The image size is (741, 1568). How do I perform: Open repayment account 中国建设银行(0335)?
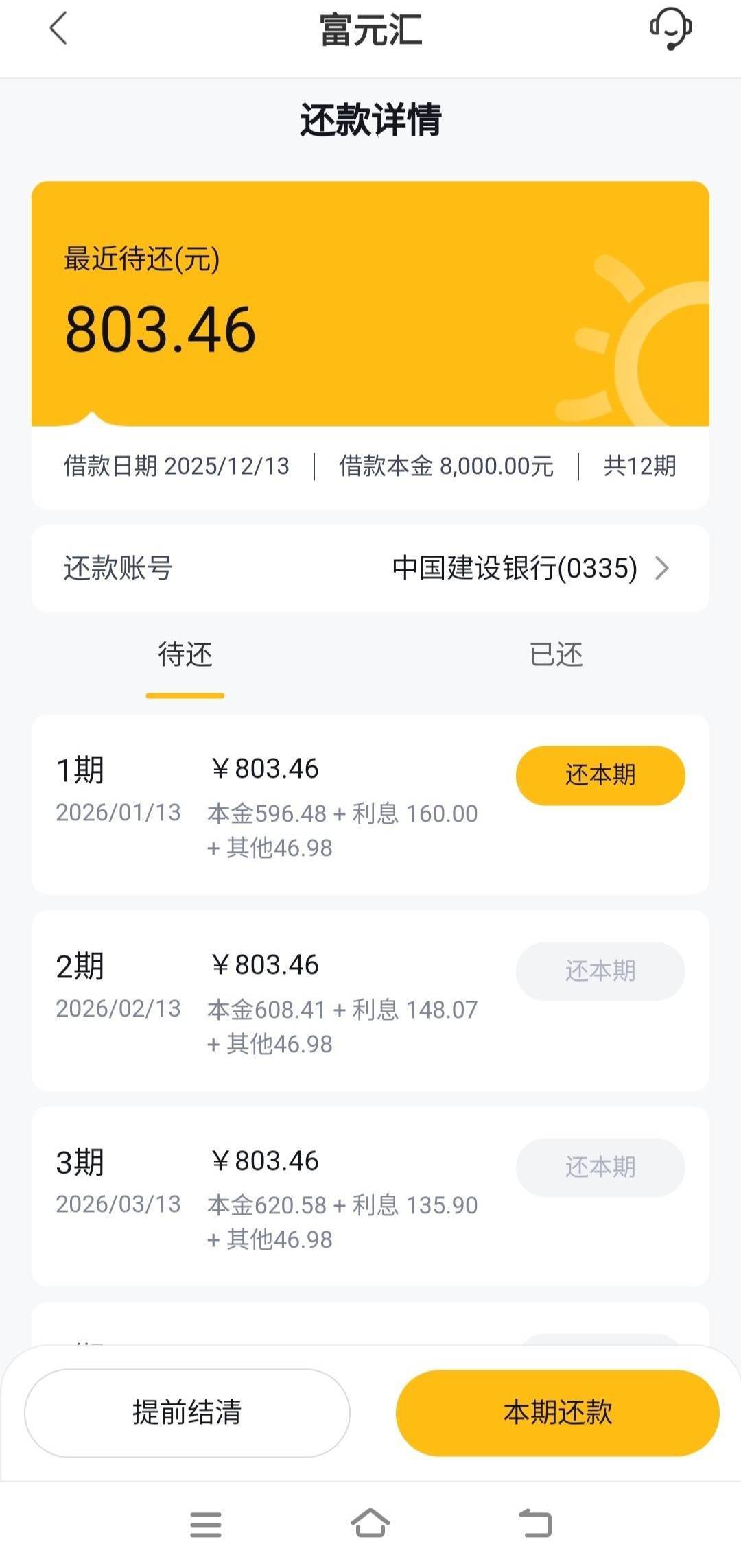pyautogui.click(x=528, y=568)
